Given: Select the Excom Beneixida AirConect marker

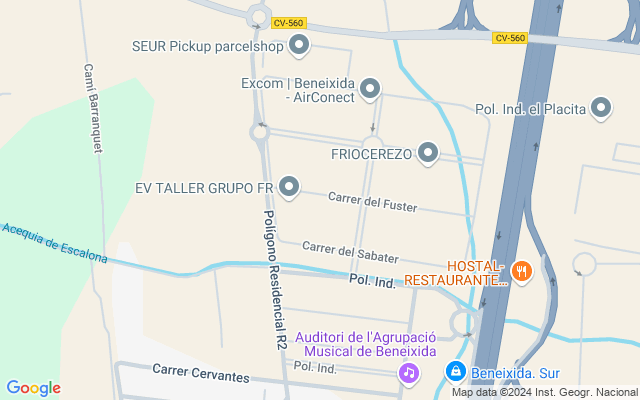Looking at the screenshot, I should pos(370,89).
